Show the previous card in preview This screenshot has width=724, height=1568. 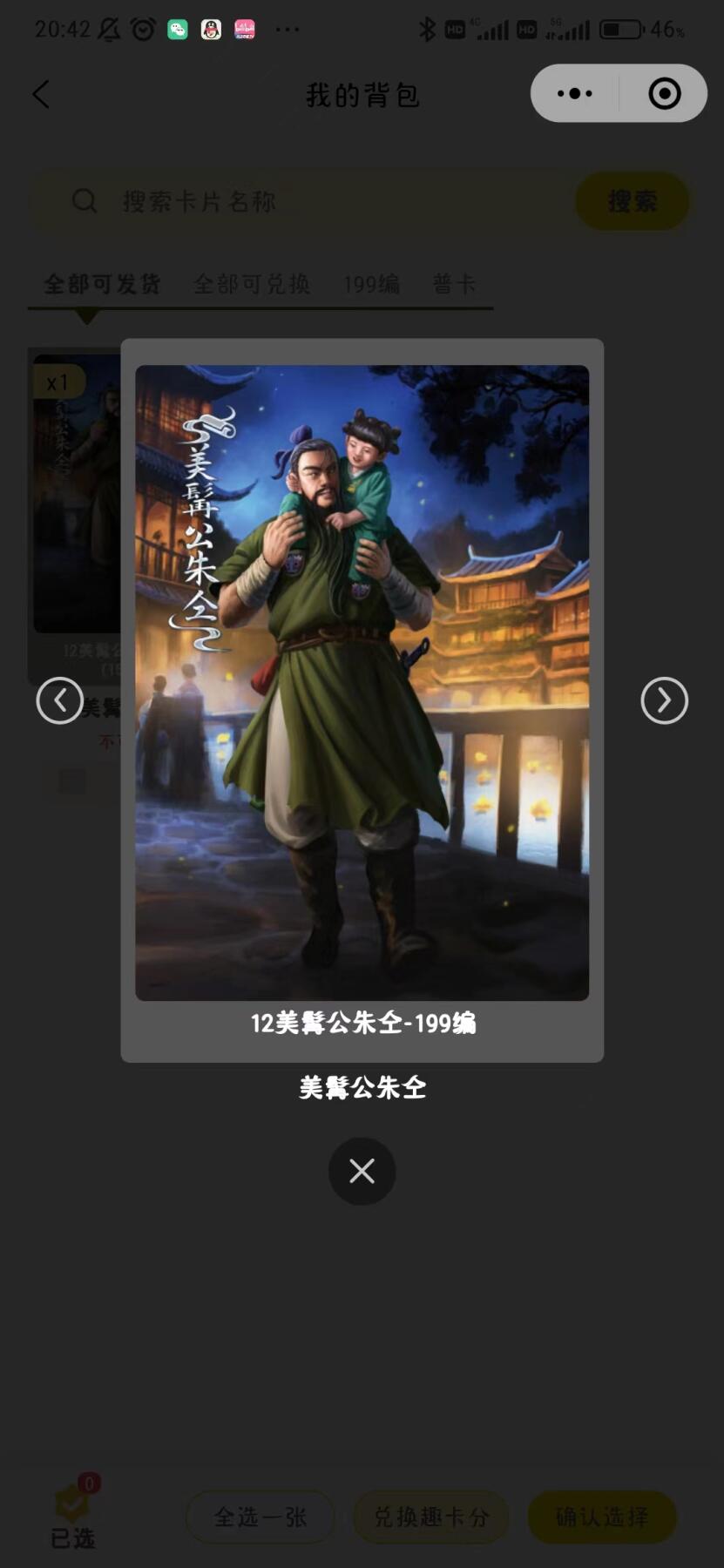click(x=59, y=700)
